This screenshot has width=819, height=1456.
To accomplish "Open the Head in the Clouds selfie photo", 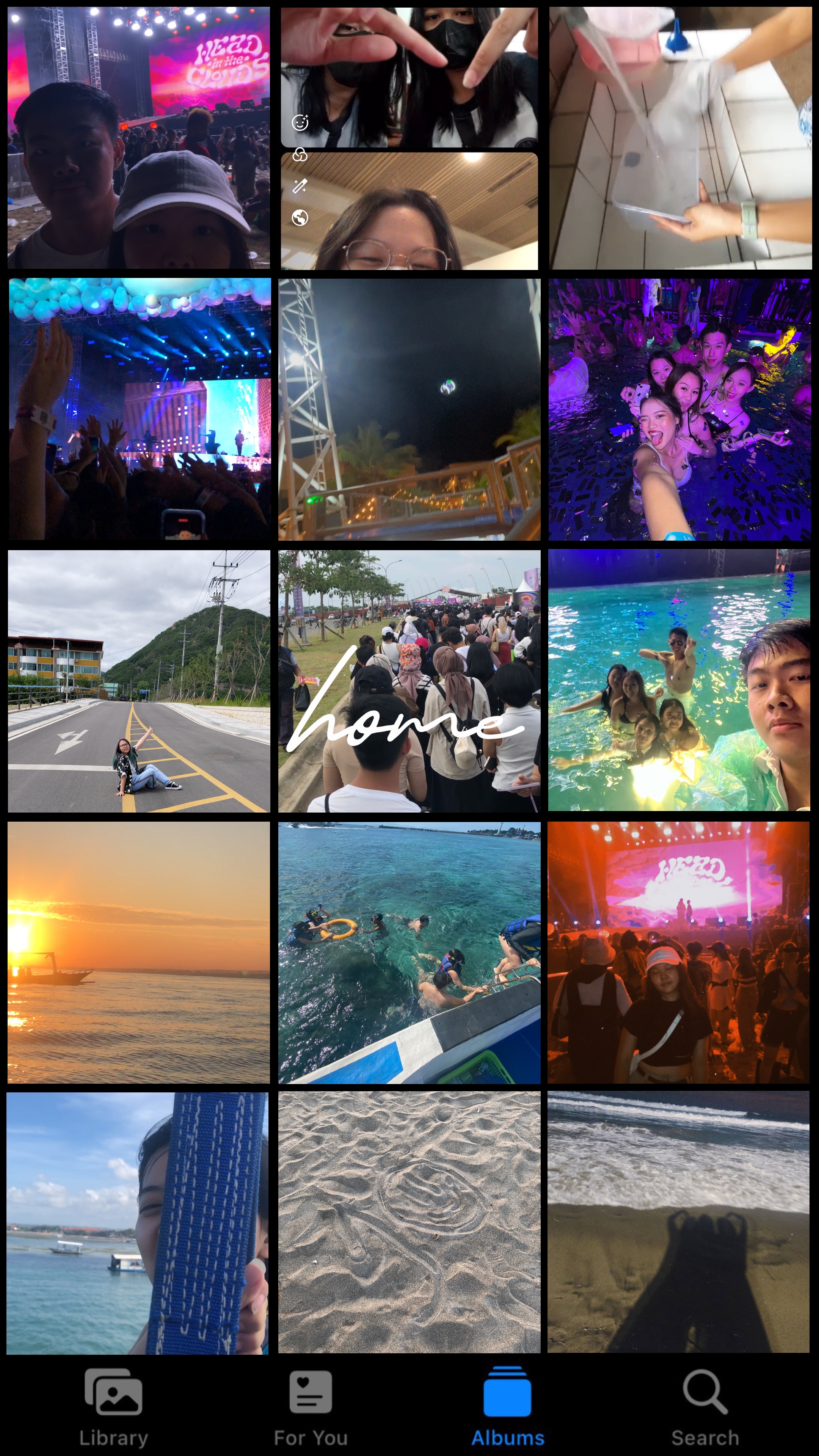I will click(x=138, y=138).
